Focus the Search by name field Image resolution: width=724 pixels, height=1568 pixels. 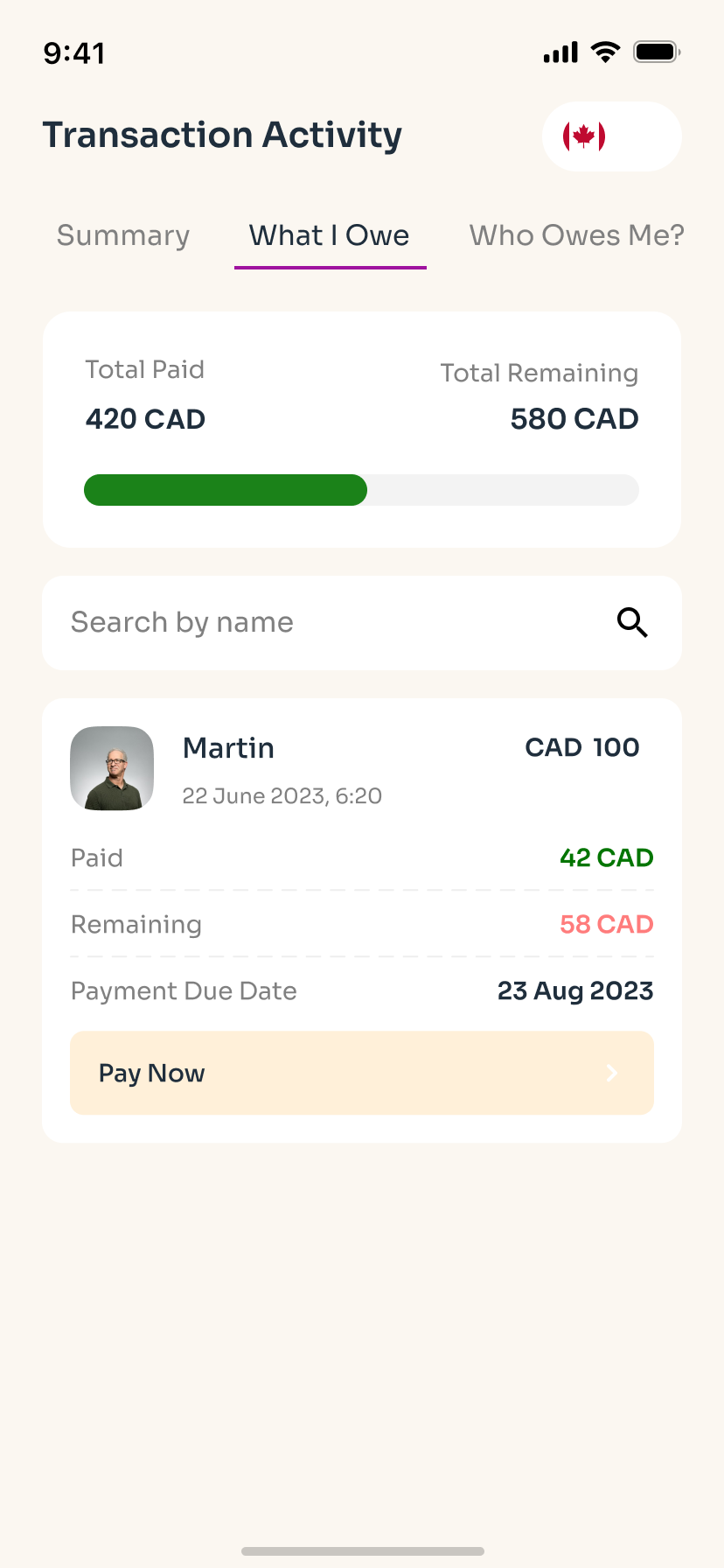(x=362, y=623)
